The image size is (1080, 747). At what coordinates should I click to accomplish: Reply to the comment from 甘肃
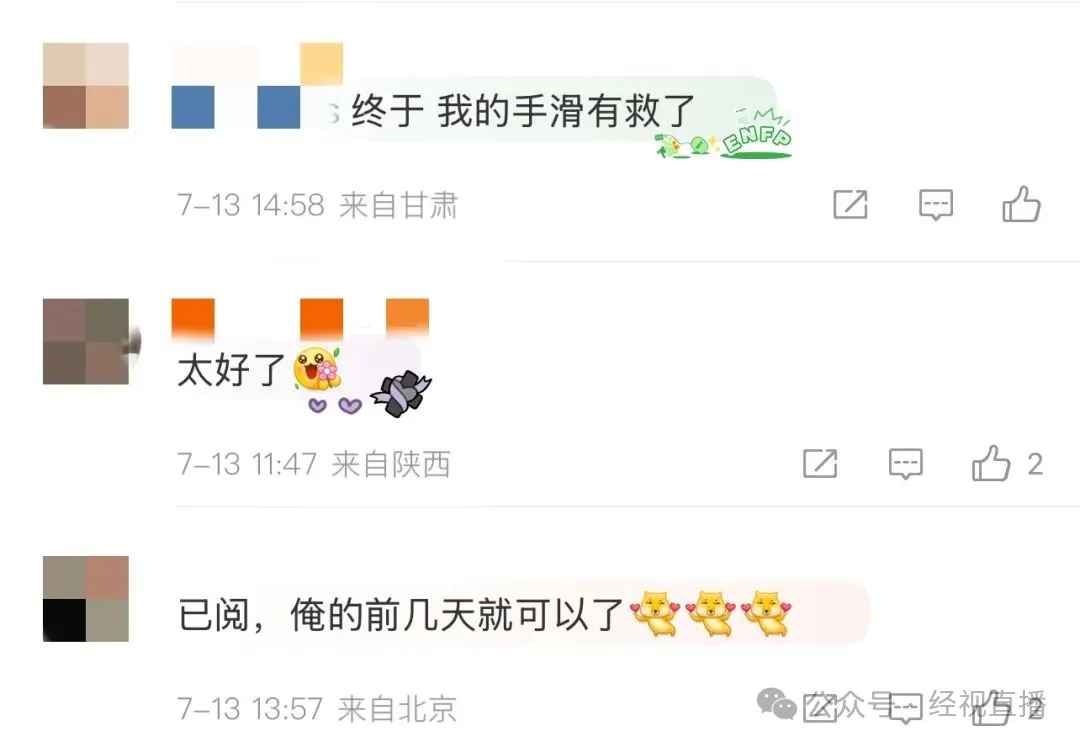(936, 205)
